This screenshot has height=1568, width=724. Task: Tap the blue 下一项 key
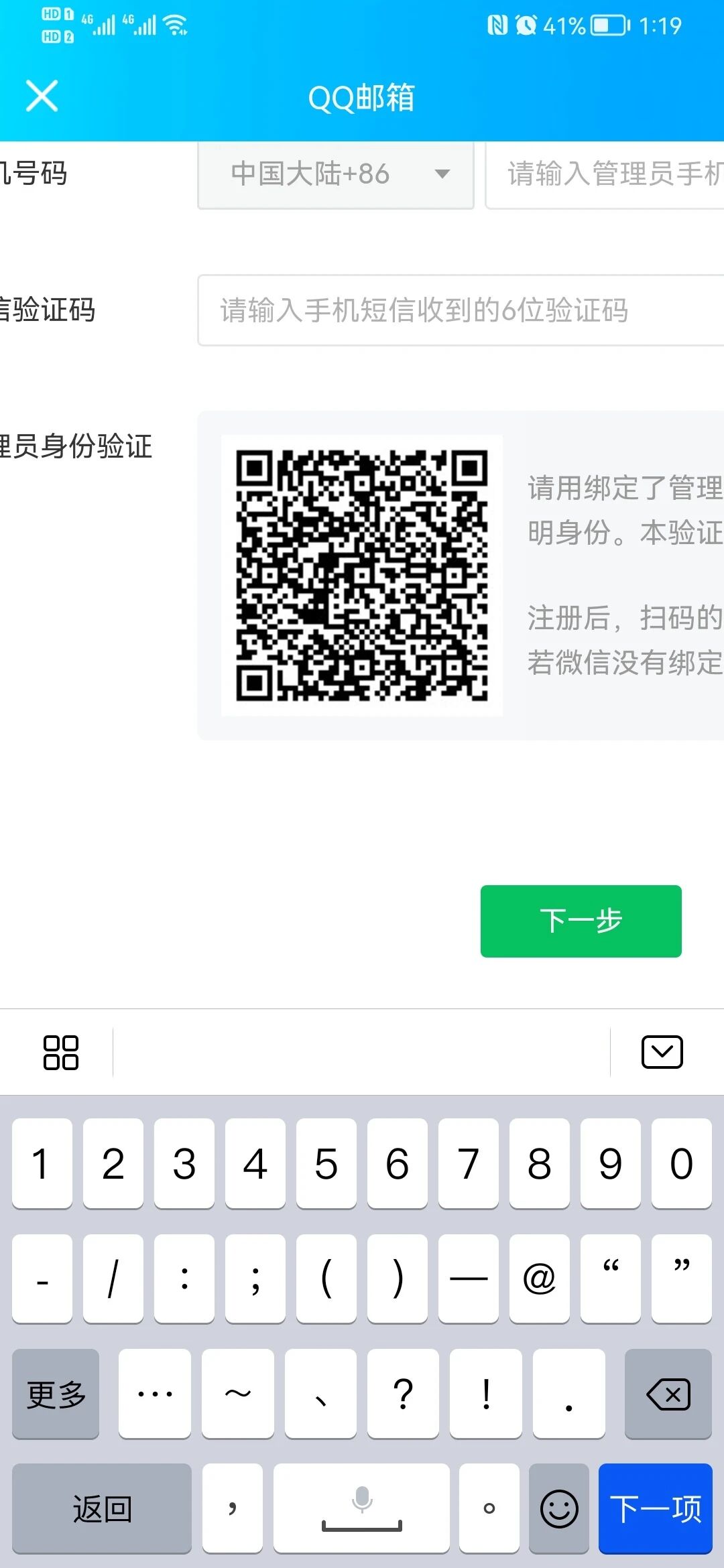click(x=656, y=1508)
